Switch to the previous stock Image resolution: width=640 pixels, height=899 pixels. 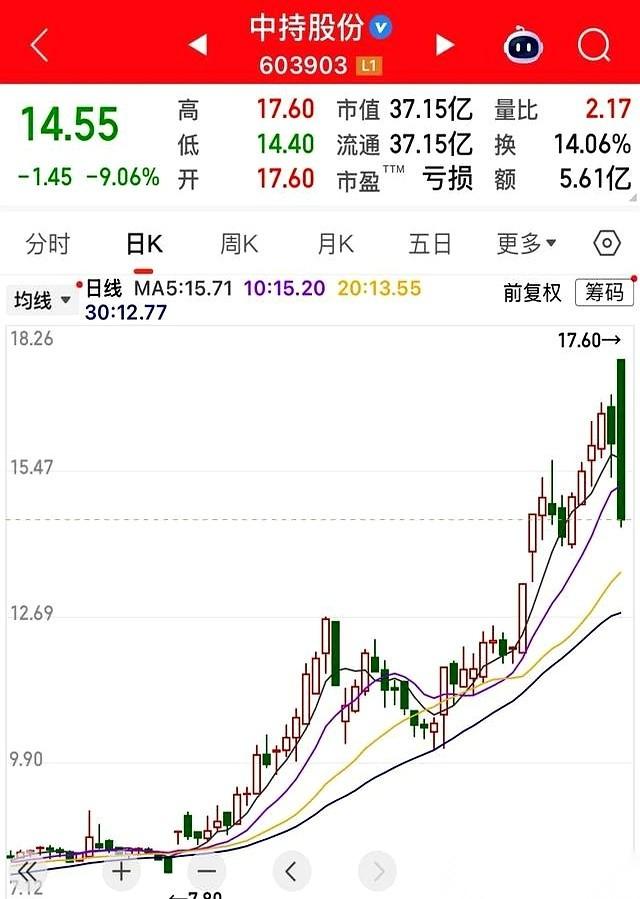198,45
